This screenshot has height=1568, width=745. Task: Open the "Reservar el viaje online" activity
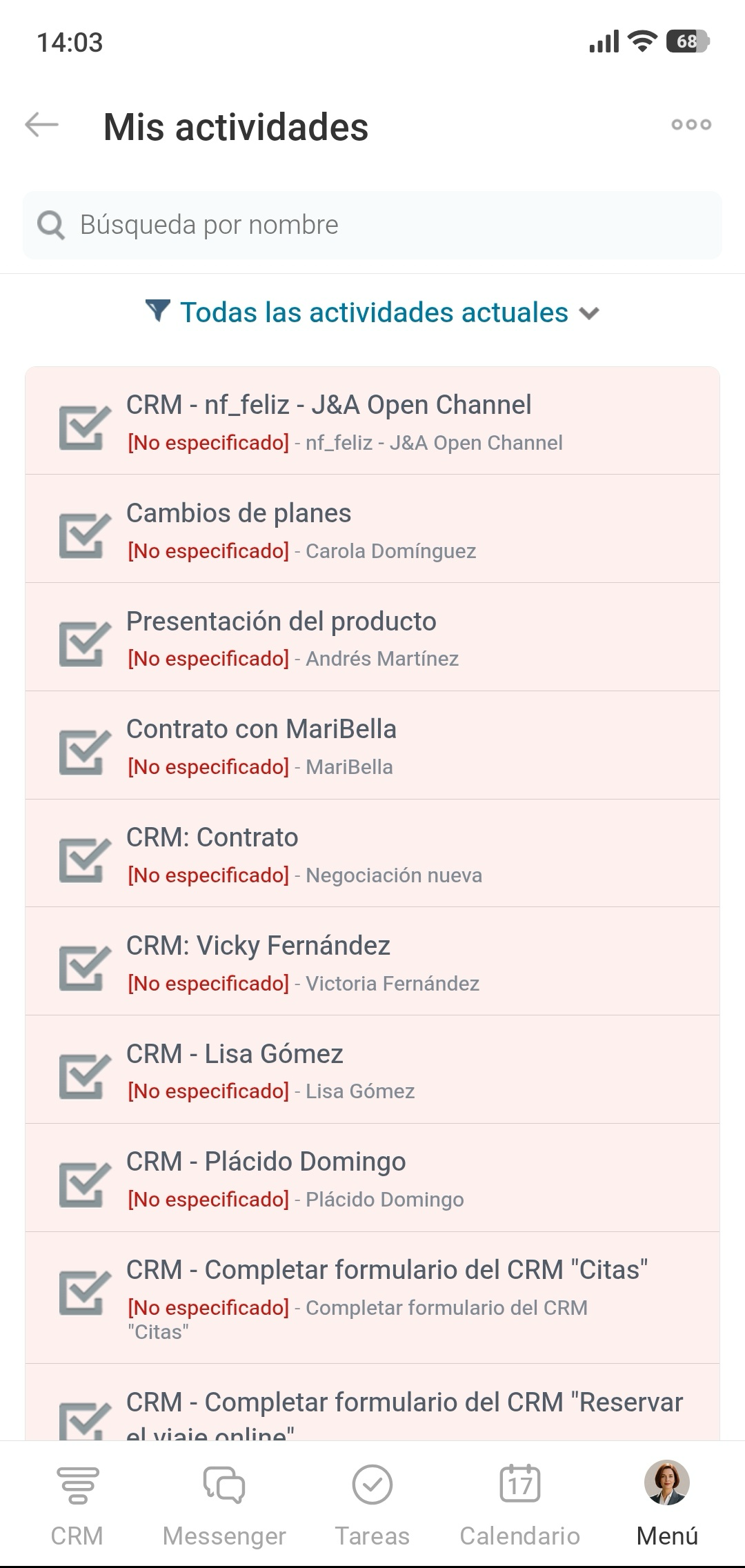[372, 1407]
